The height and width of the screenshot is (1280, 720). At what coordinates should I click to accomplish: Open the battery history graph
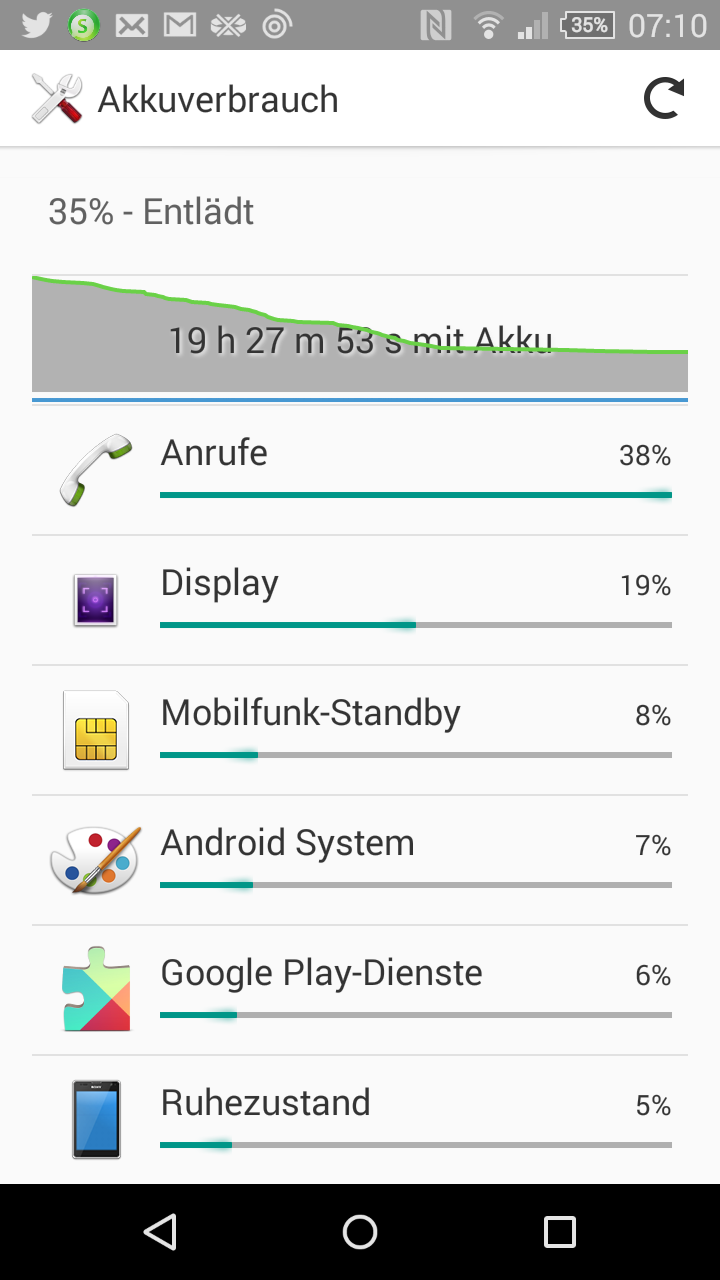coord(360,334)
